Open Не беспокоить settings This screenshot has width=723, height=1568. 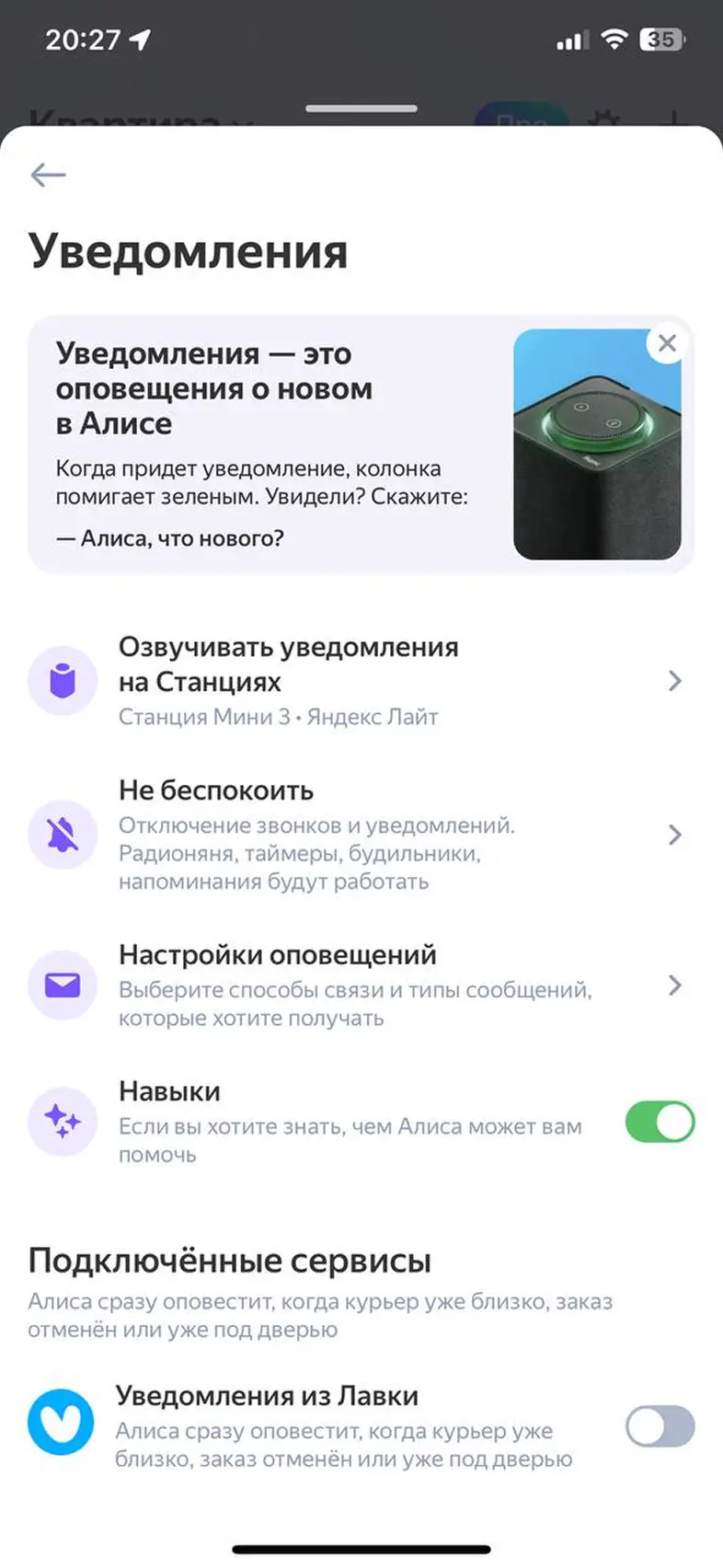pyautogui.click(x=359, y=835)
